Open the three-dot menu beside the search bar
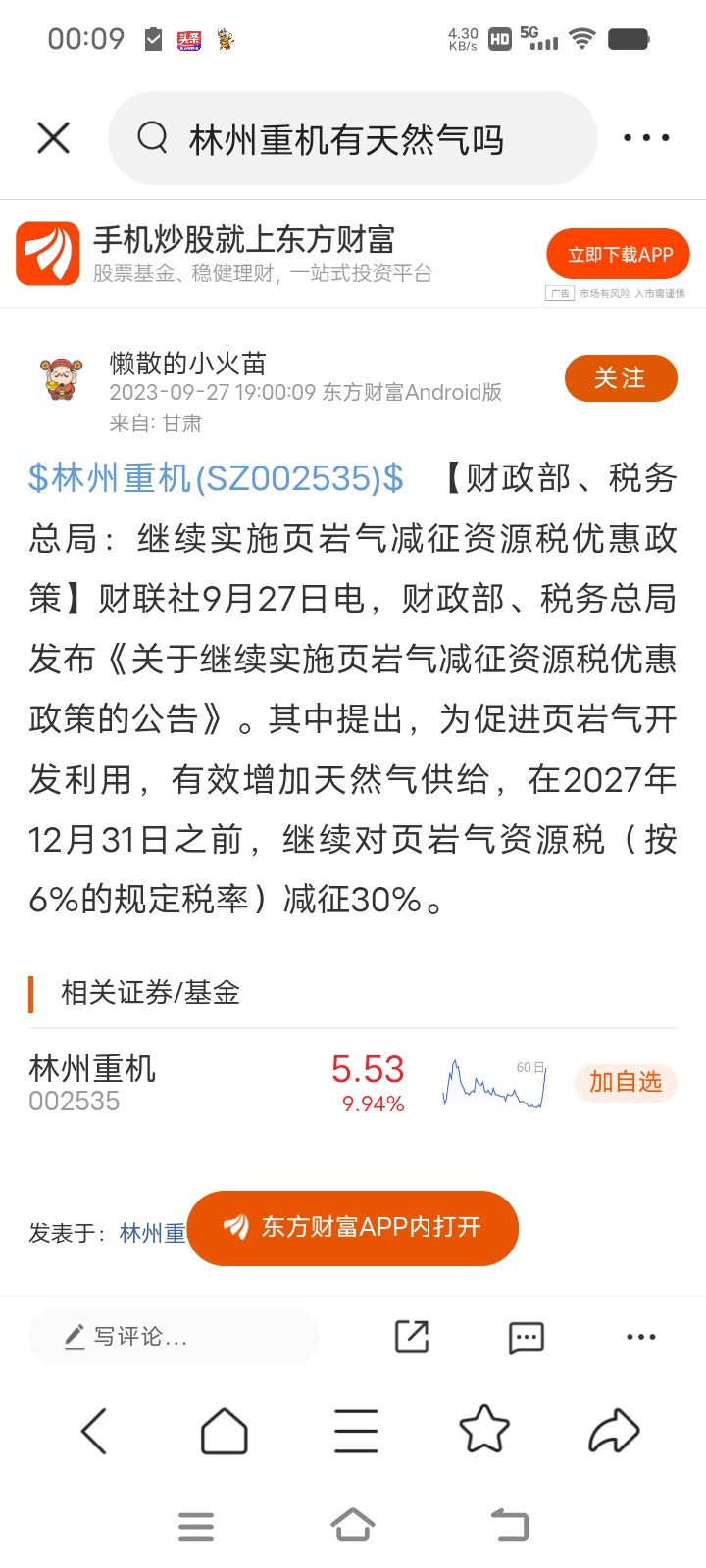 (x=646, y=138)
